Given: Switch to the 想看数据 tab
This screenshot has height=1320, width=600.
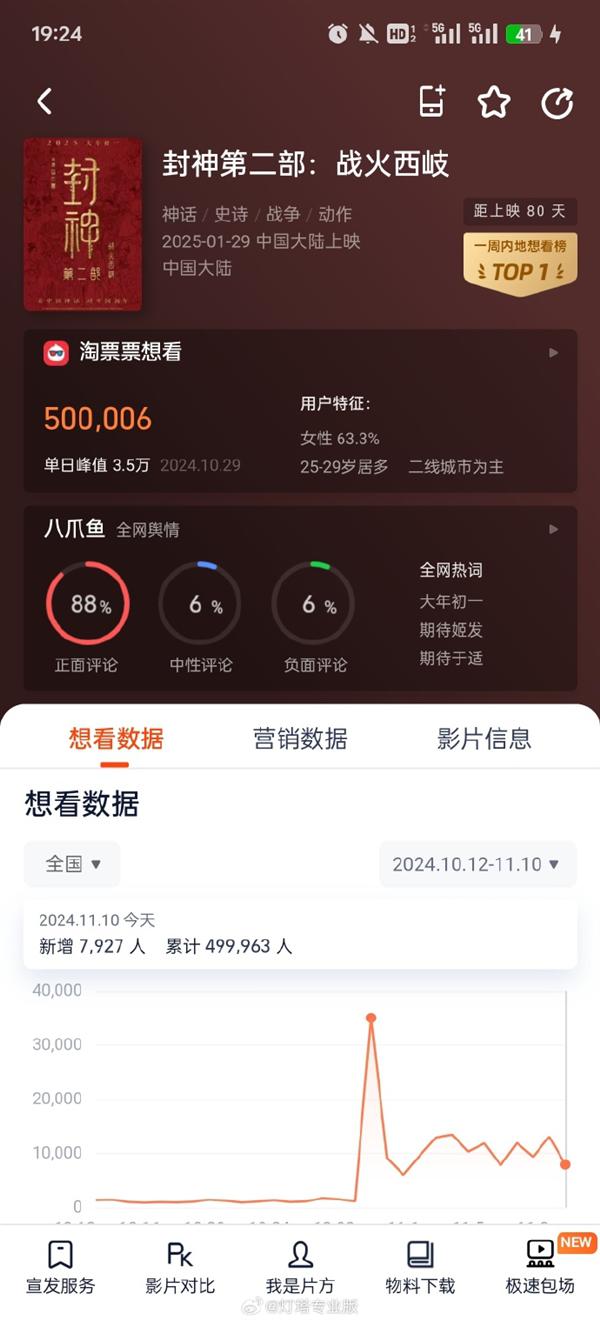Looking at the screenshot, I should (x=116, y=739).
